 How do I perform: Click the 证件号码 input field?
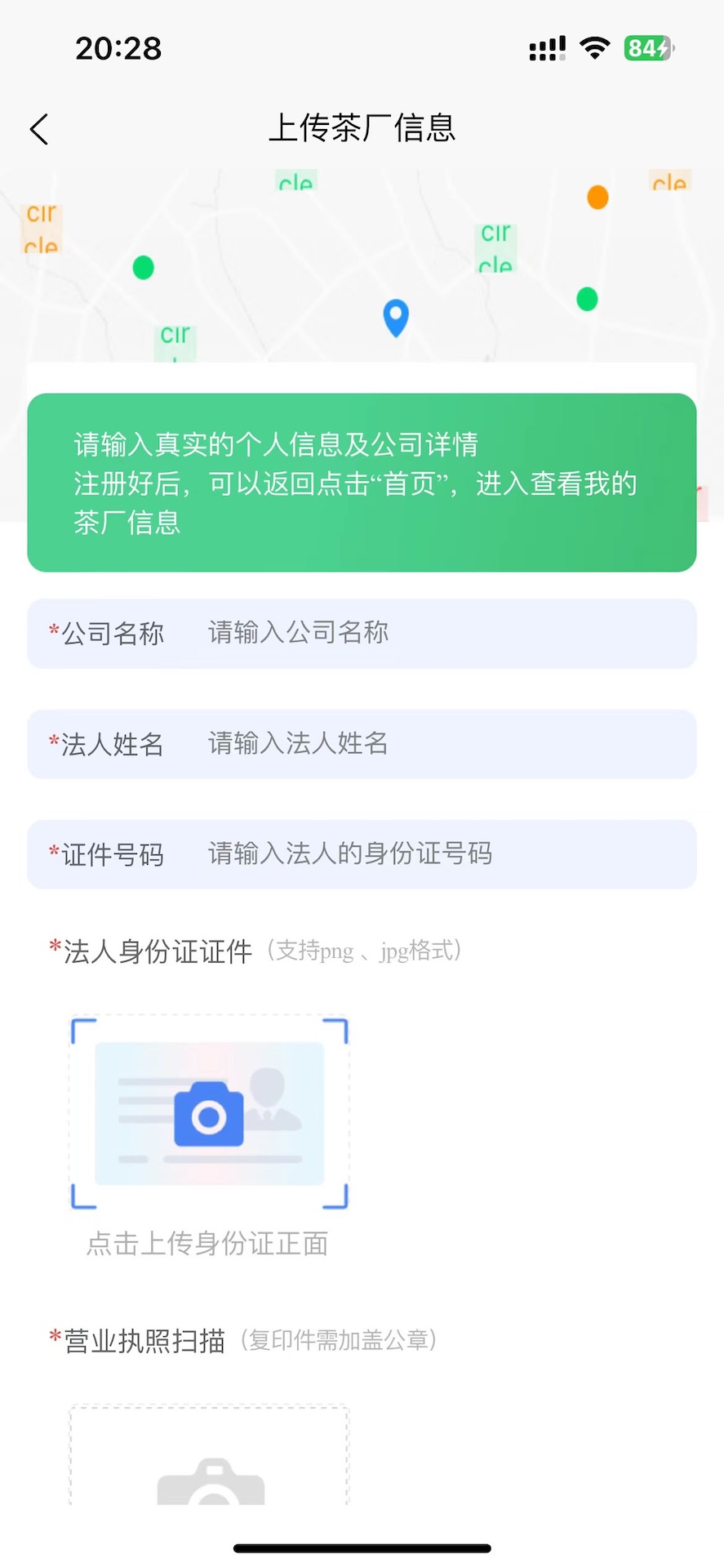(x=408, y=853)
